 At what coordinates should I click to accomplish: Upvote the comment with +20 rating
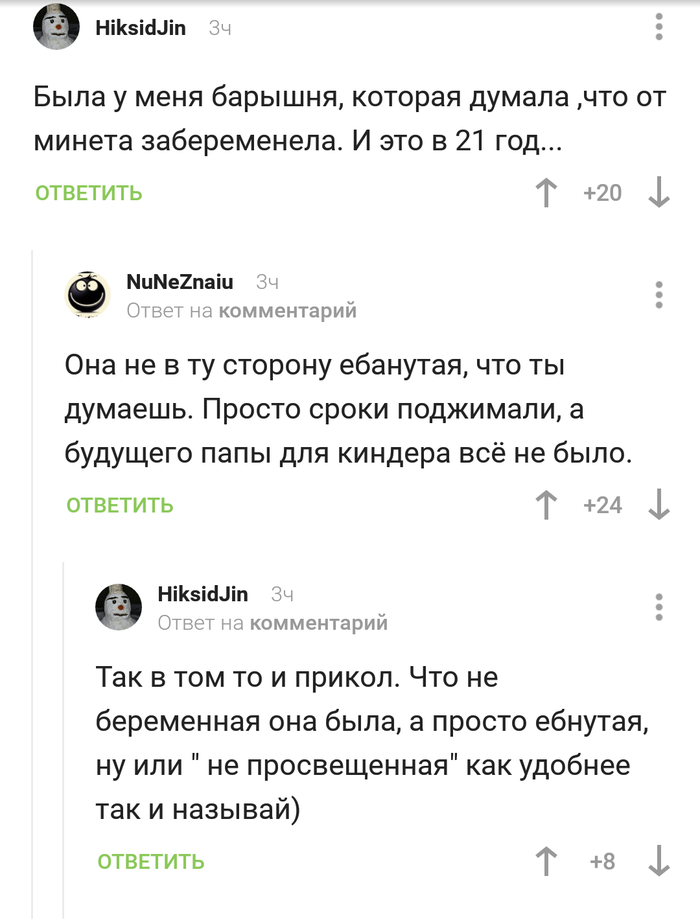546,192
